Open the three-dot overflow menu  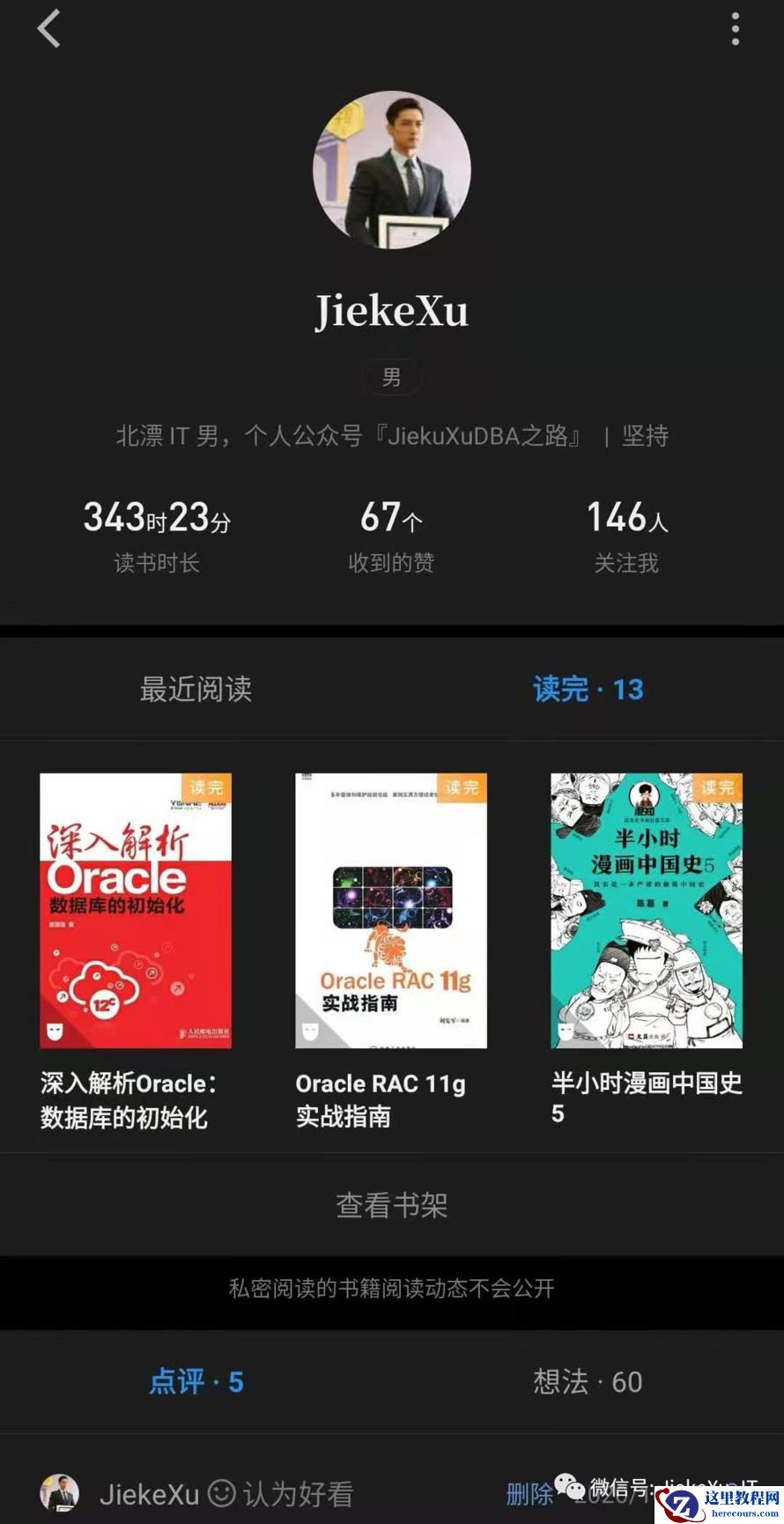(x=736, y=29)
